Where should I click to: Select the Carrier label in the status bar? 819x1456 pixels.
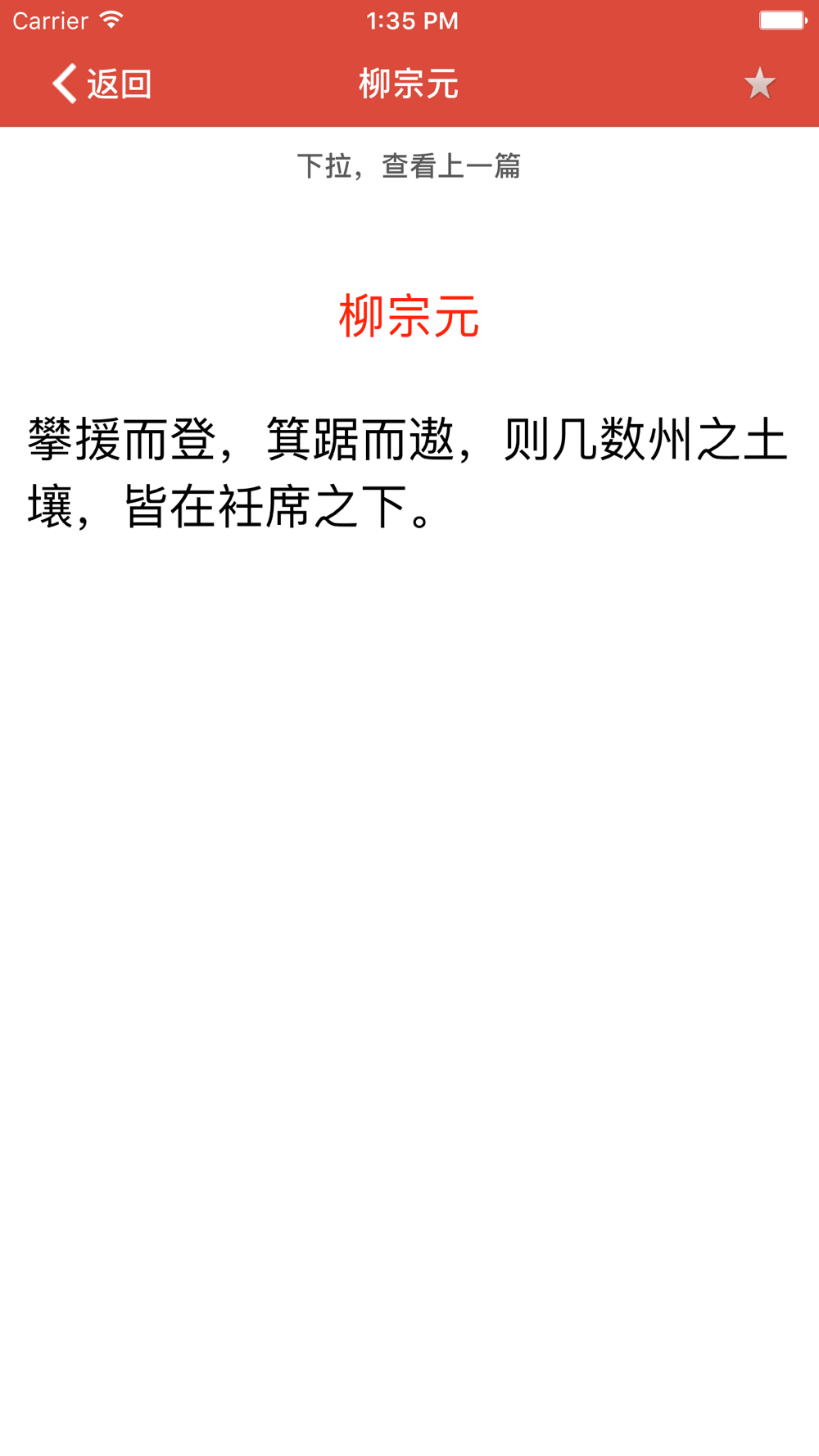tap(51, 20)
